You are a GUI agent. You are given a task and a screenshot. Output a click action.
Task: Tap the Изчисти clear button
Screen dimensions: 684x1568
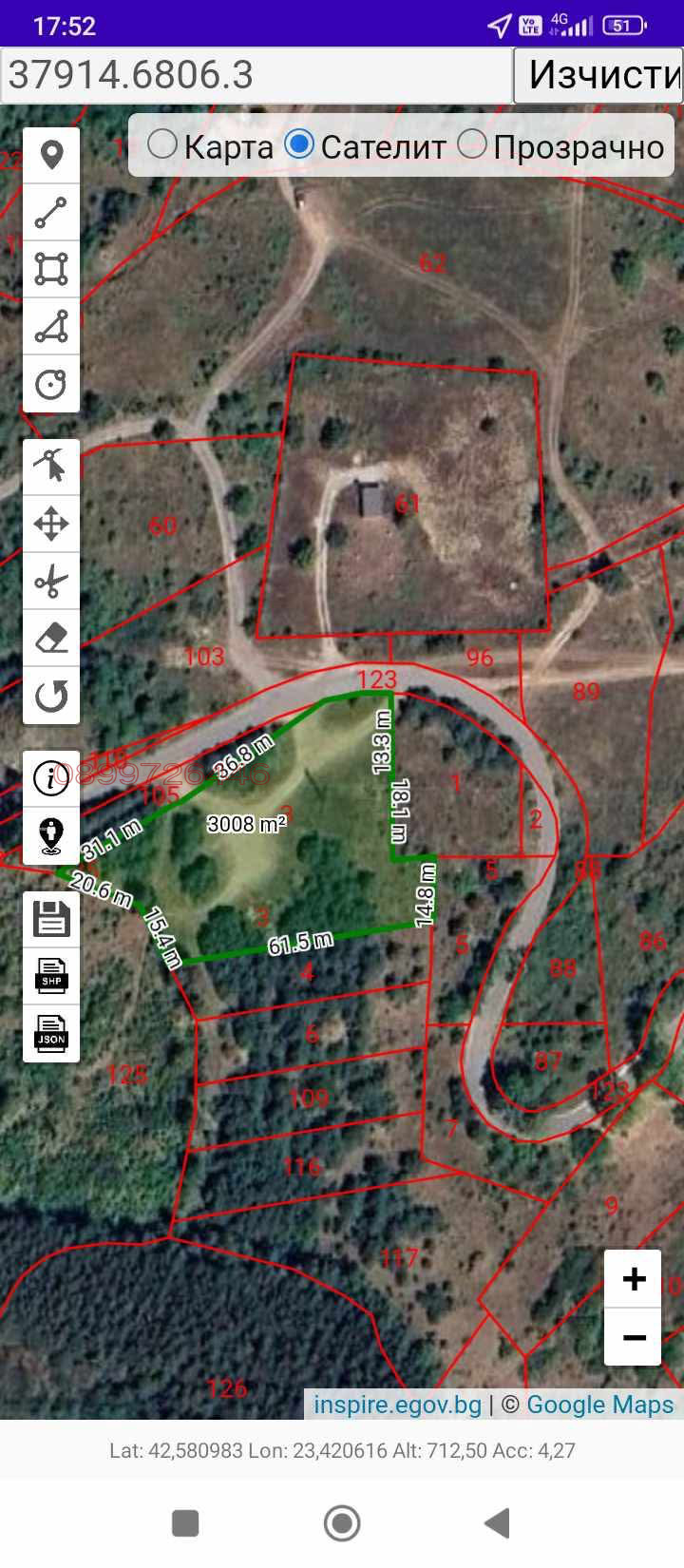(598, 75)
